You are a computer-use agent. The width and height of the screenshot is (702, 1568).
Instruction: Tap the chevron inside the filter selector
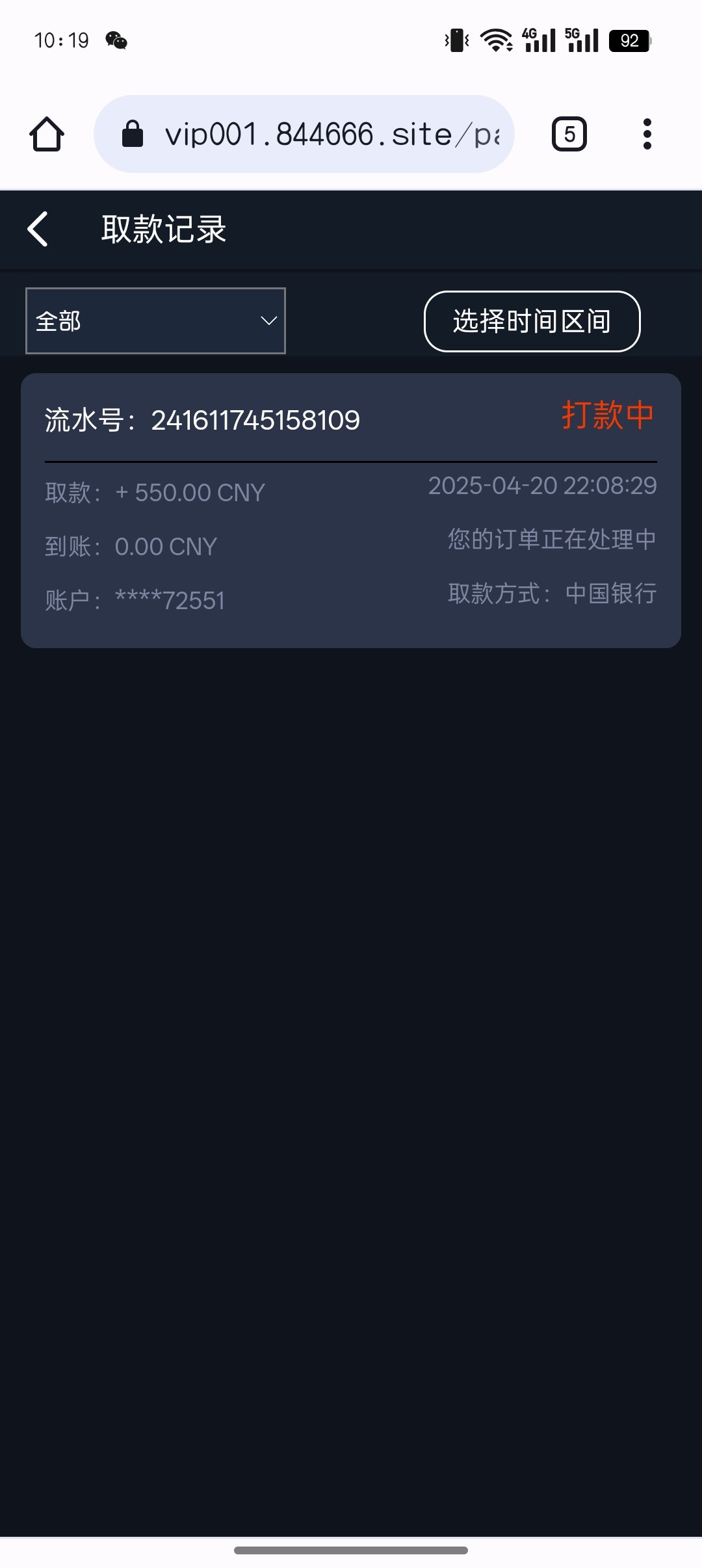pyautogui.click(x=266, y=320)
